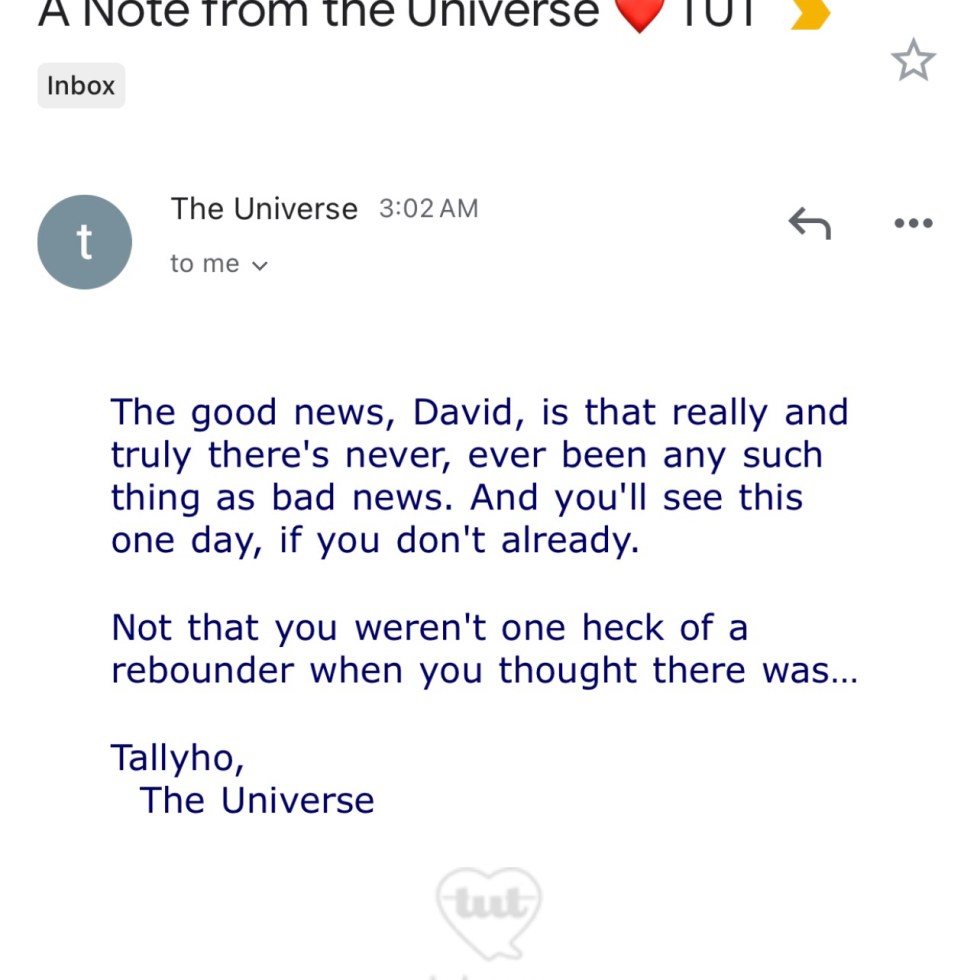The height and width of the screenshot is (980, 980).
Task: Open the message overflow menu
Action: tap(912, 223)
